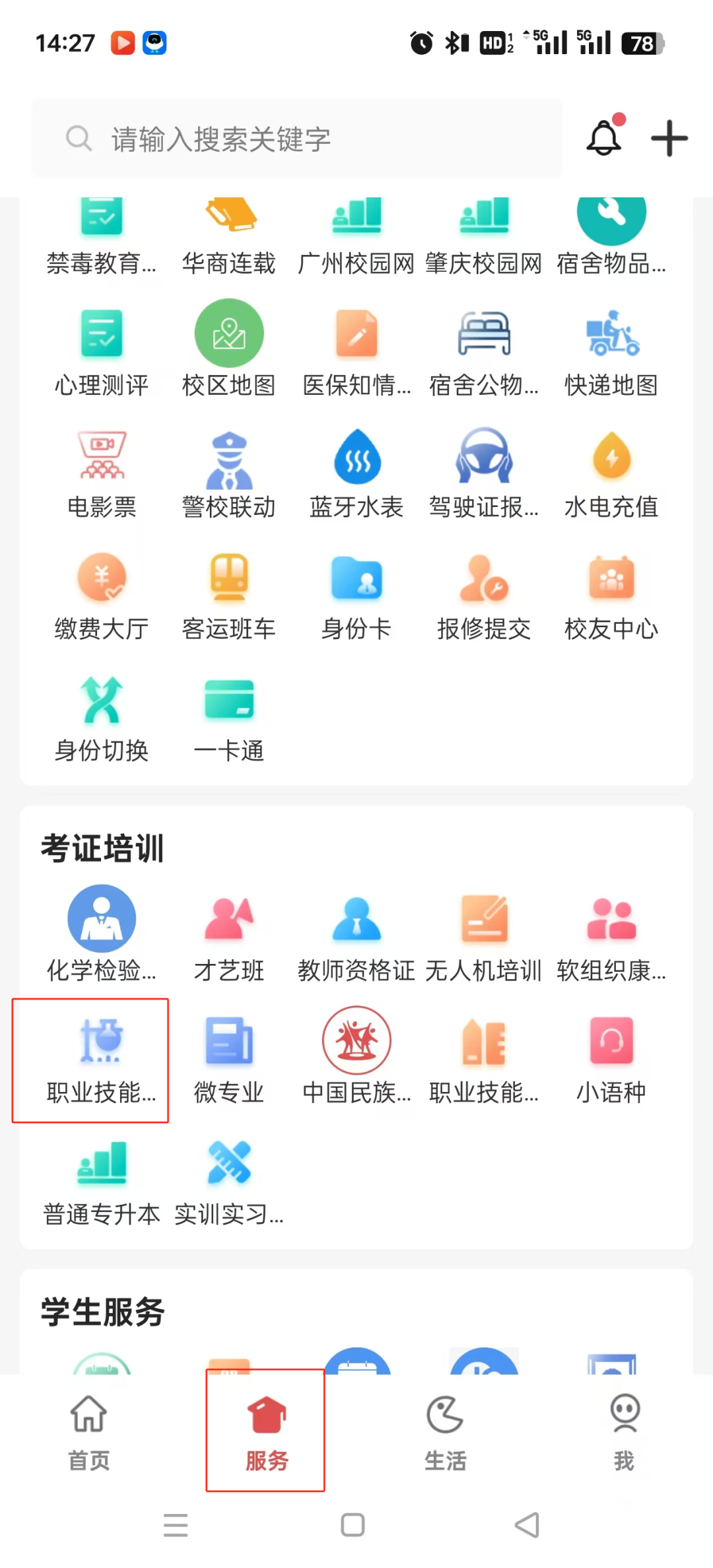Screen dimensions: 713x1568
Task: Open 客运班车 service
Action: click(229, 592)
